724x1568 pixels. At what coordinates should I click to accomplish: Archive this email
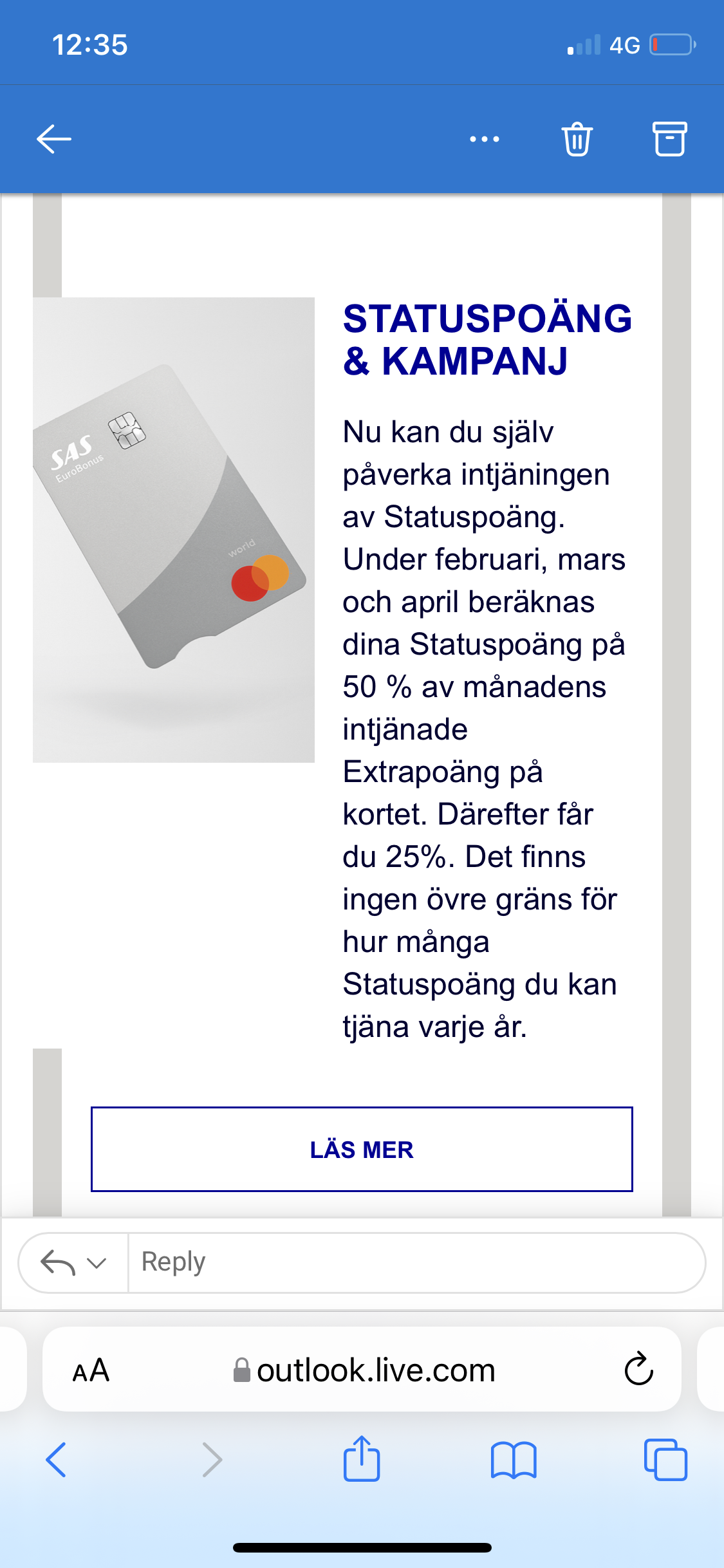click(x=670, y=139)
